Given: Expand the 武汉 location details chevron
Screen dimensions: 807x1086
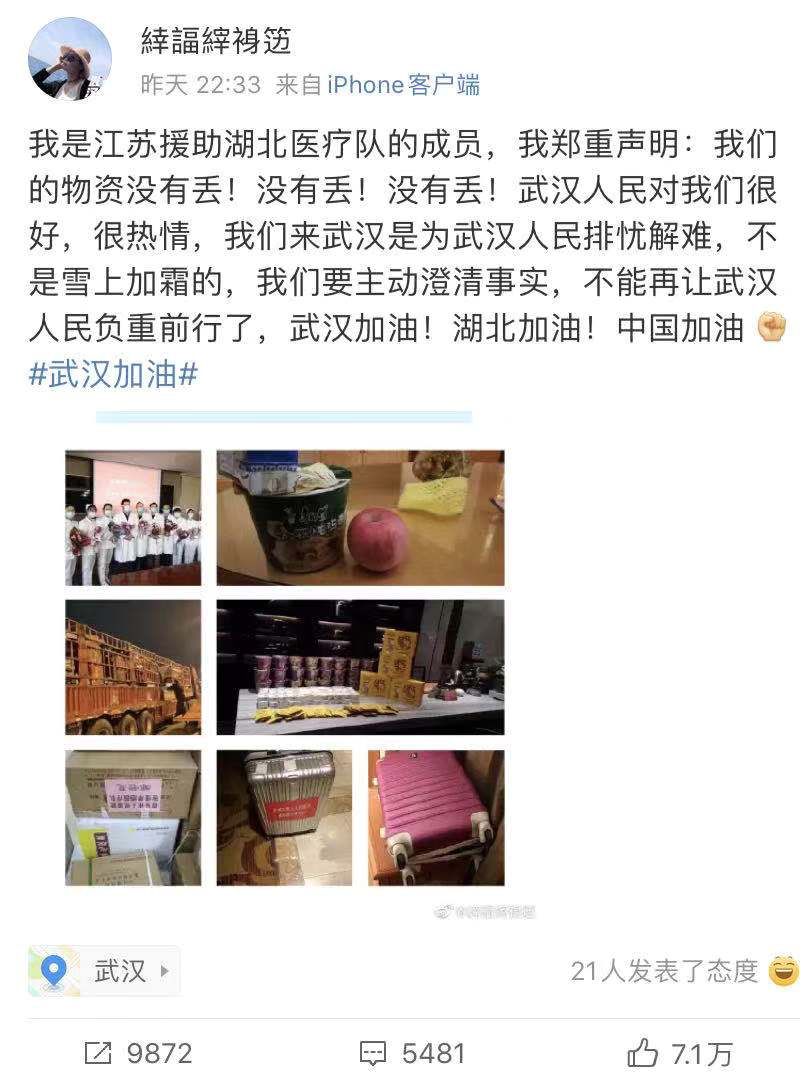Looking at the screenshot, I should click(x=166, y=969).
